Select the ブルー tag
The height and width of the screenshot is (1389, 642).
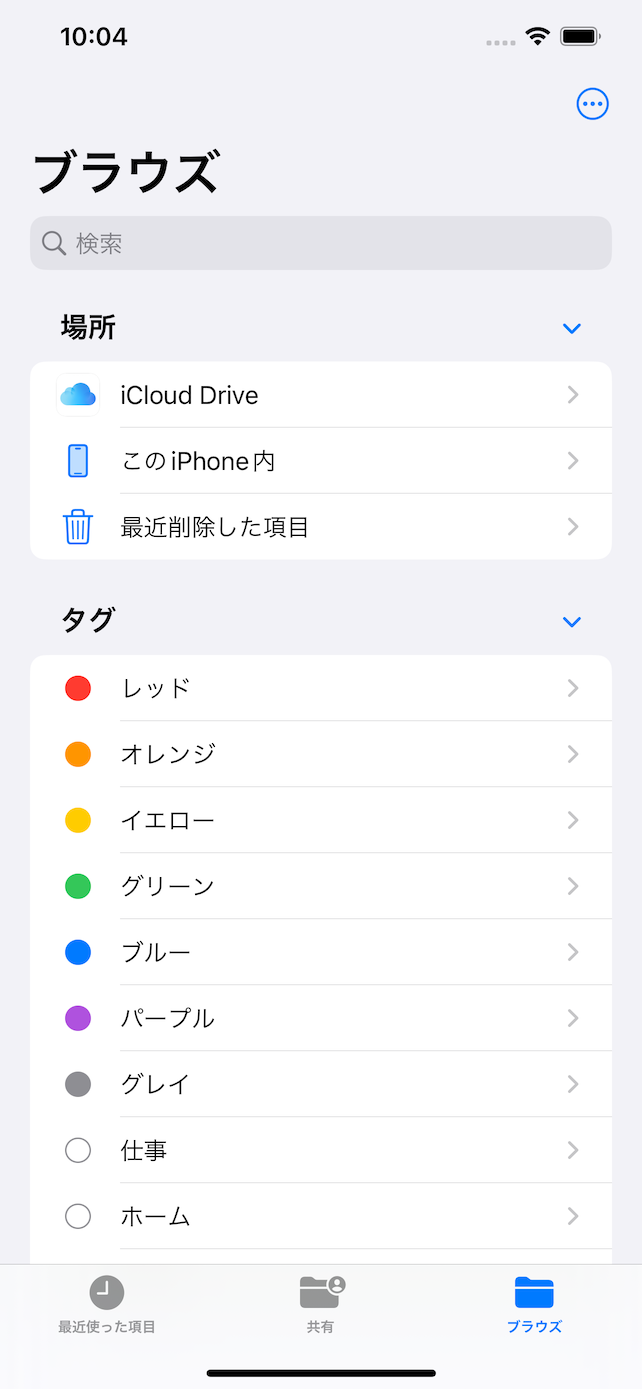[x=320, y=952]
